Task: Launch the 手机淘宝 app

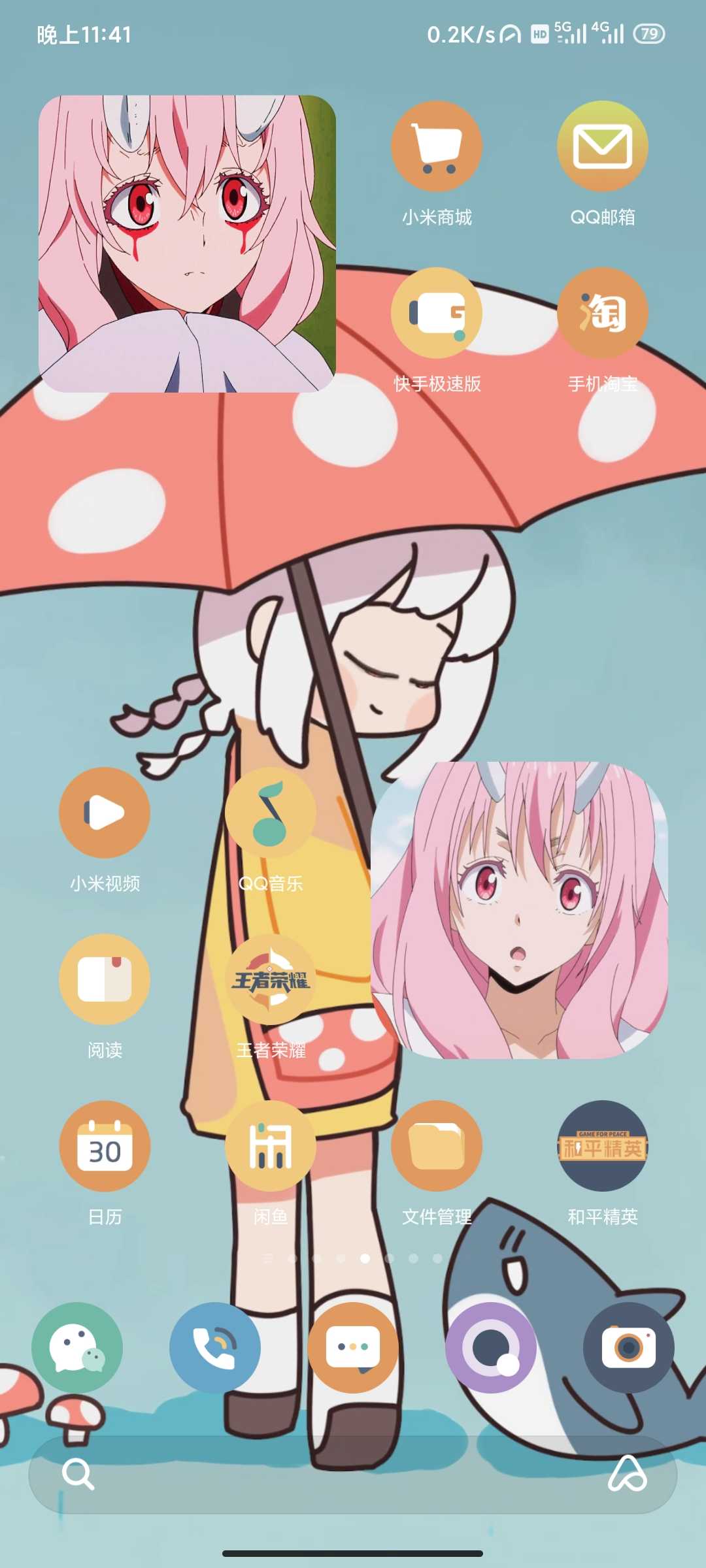Action: [x=602, y=313]
